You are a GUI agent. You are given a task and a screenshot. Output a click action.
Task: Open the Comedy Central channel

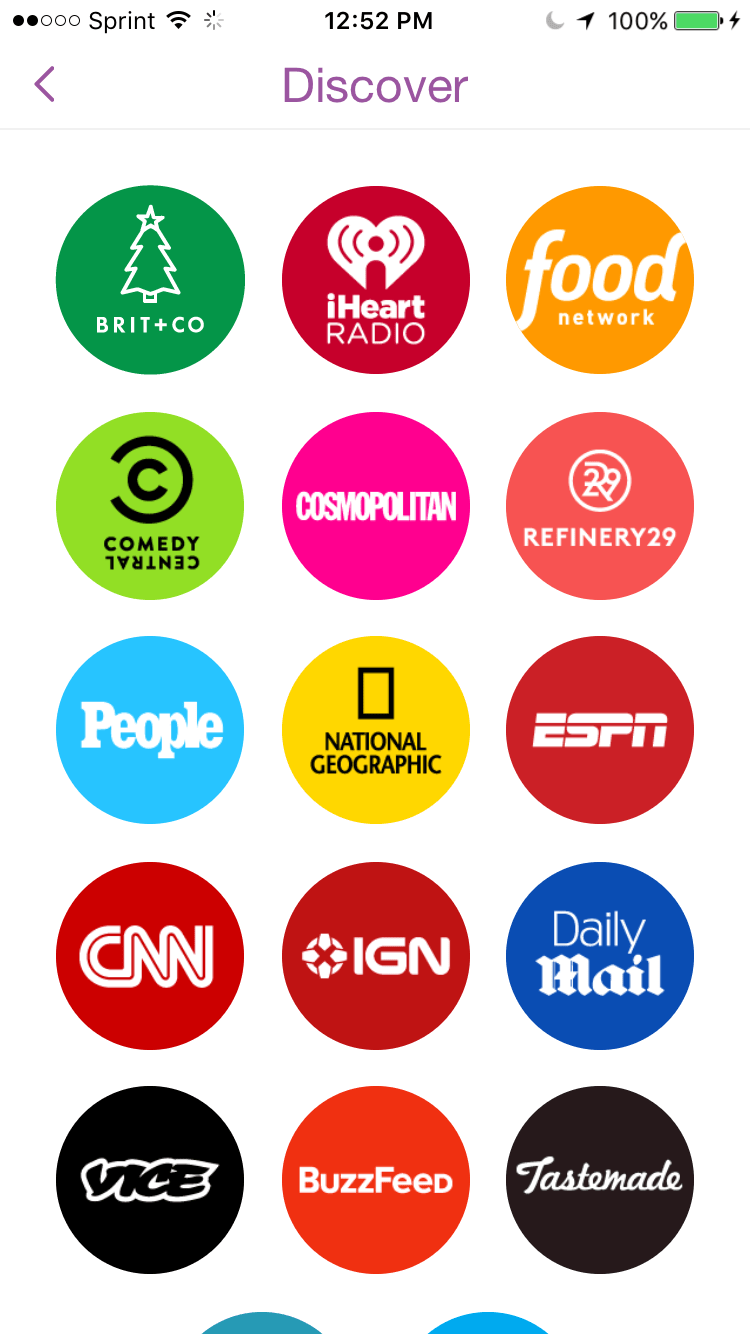click(150, 506)
